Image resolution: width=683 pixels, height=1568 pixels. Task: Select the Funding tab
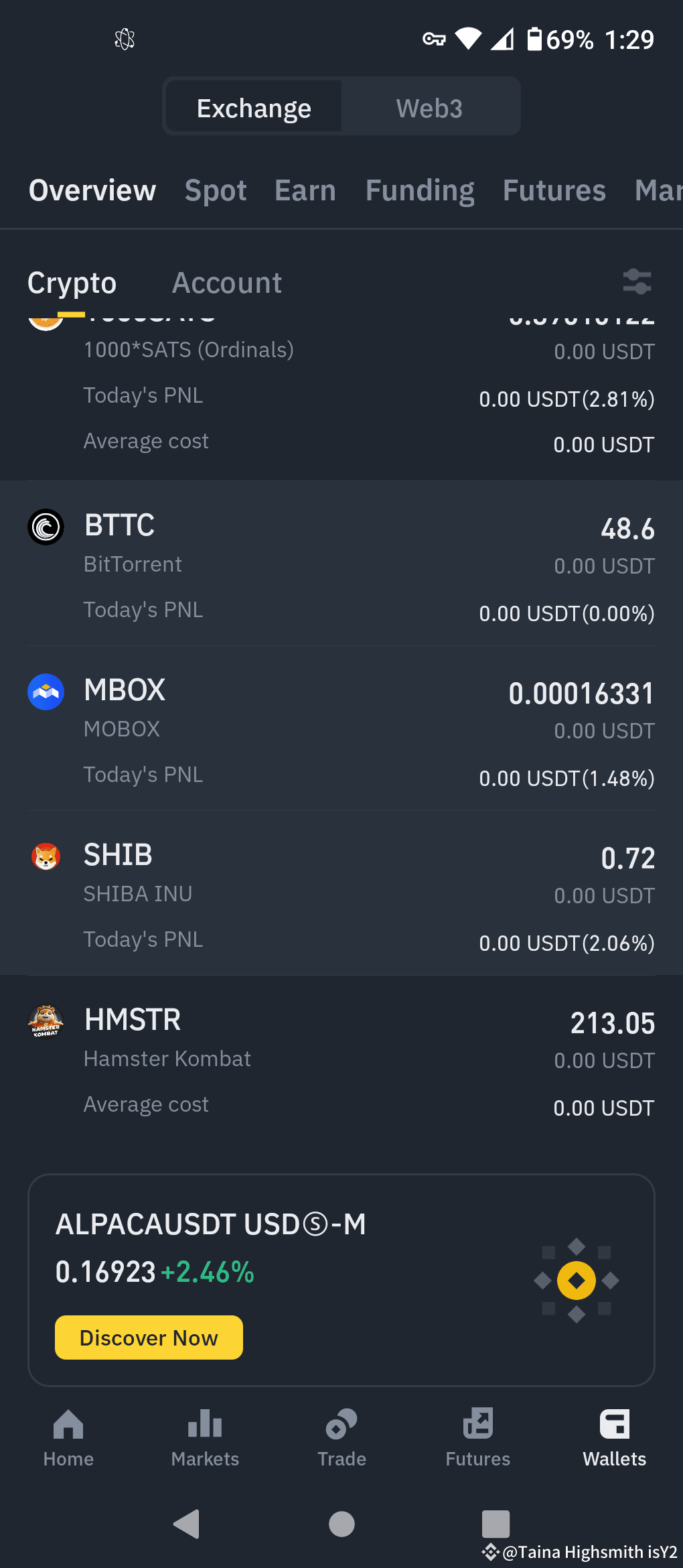click(420, 190)
